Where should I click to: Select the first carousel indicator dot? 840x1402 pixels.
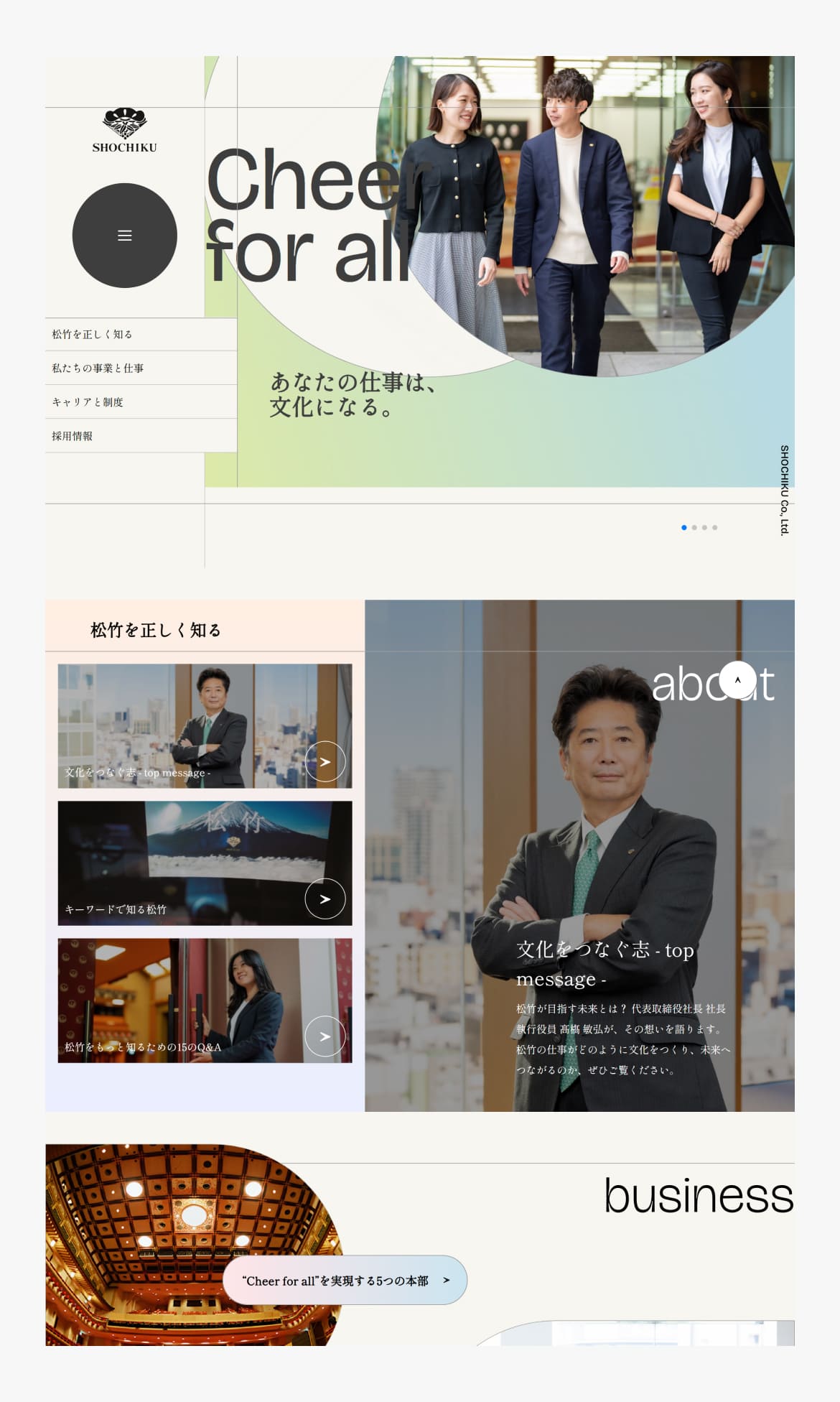[683, 527]
